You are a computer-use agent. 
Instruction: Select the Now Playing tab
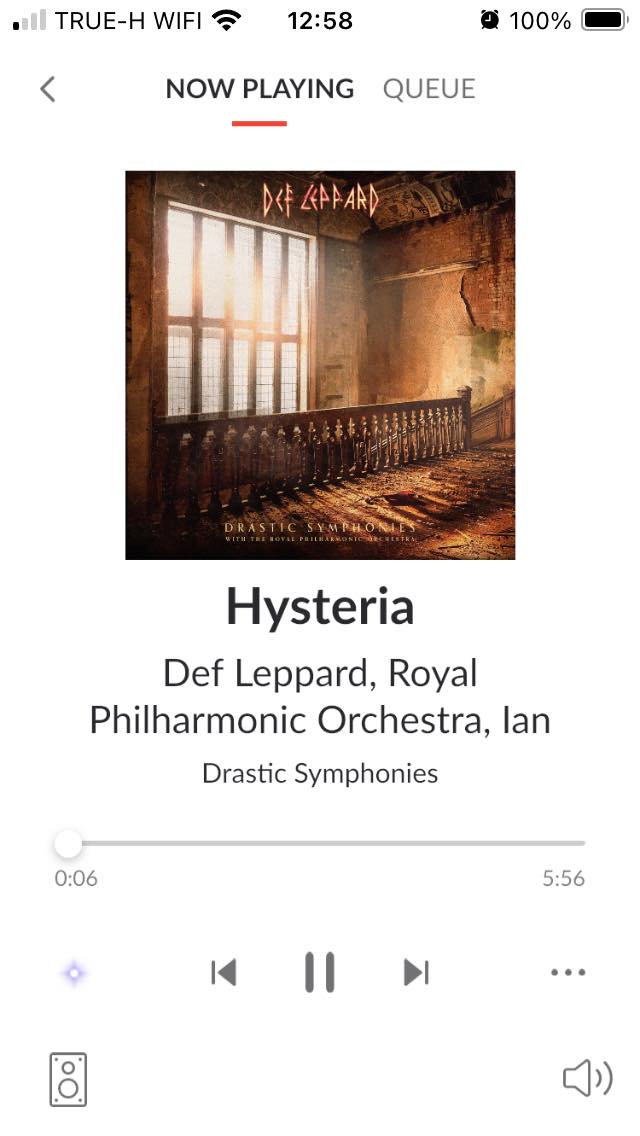pyautogui.click(x=259, y=89)
